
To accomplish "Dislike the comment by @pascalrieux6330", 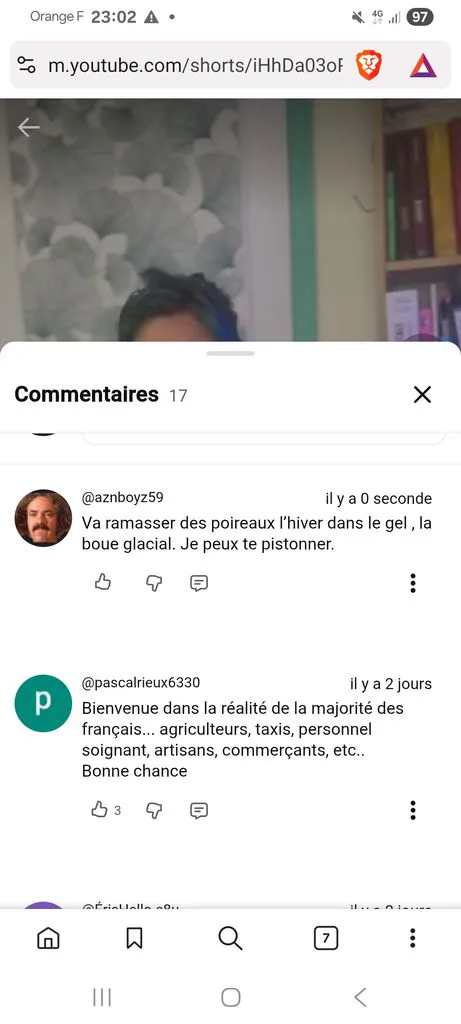I will (154, 810).
